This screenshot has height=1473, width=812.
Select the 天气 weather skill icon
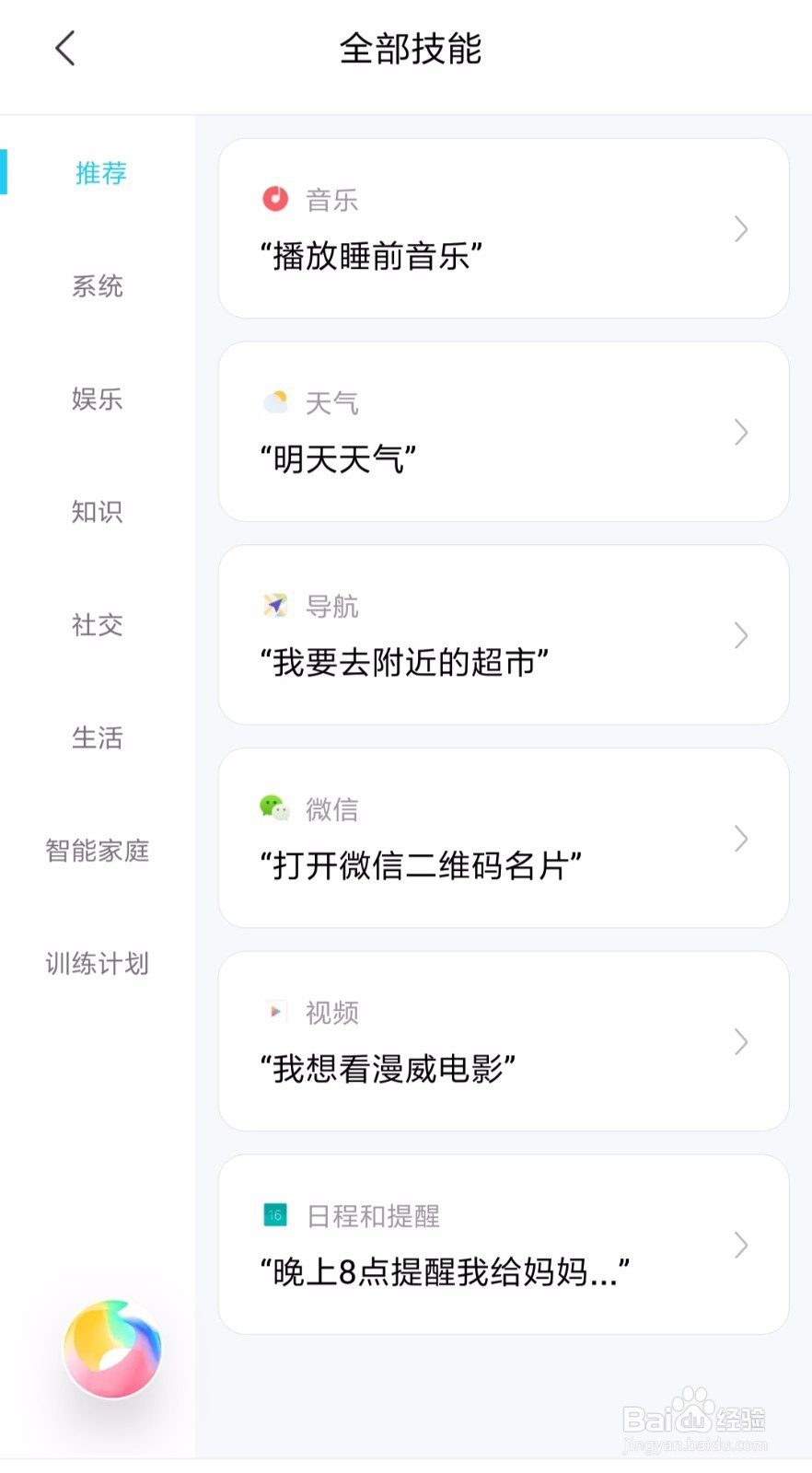(x=274, y=400)
